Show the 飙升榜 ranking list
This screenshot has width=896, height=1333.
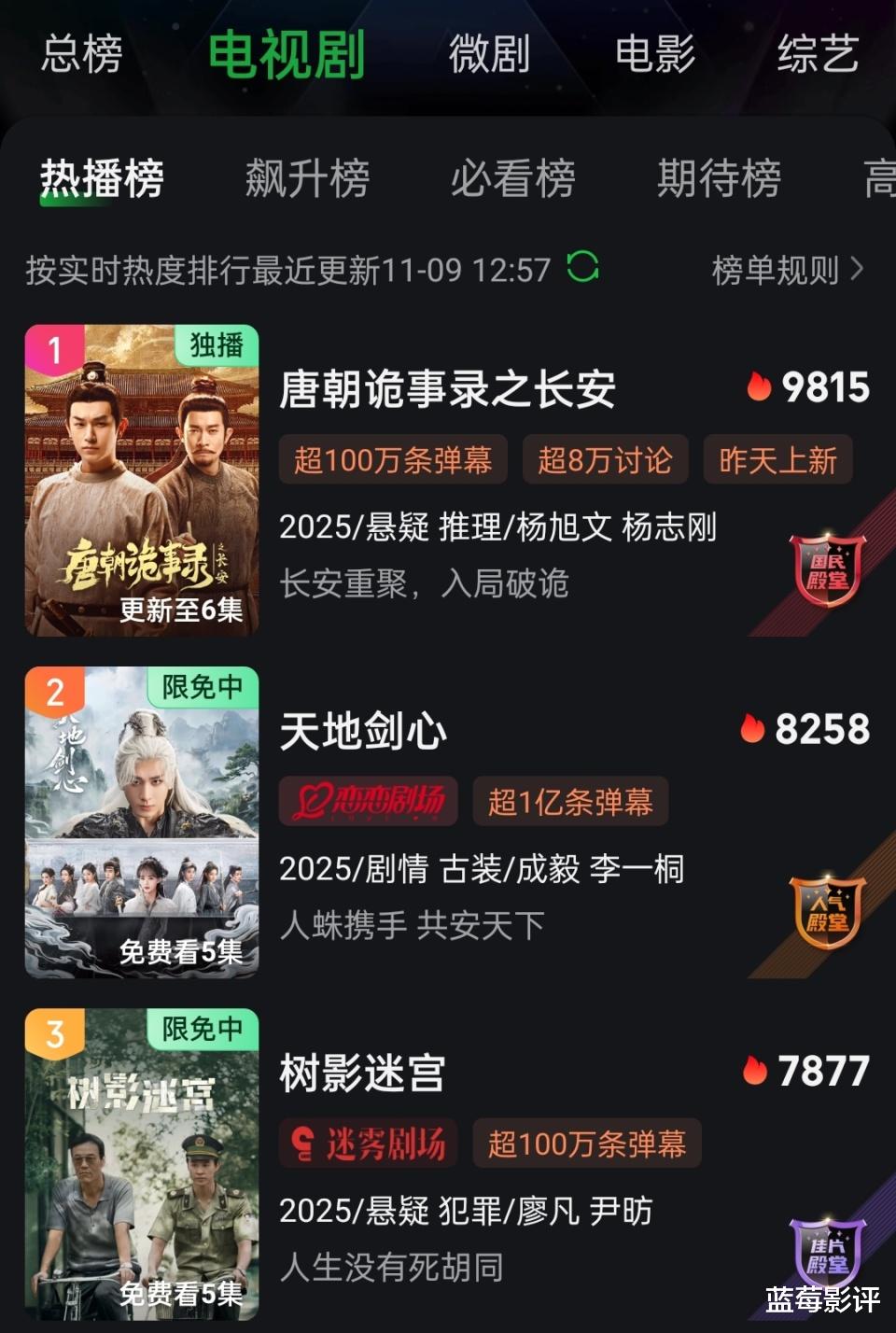point(307,177)
